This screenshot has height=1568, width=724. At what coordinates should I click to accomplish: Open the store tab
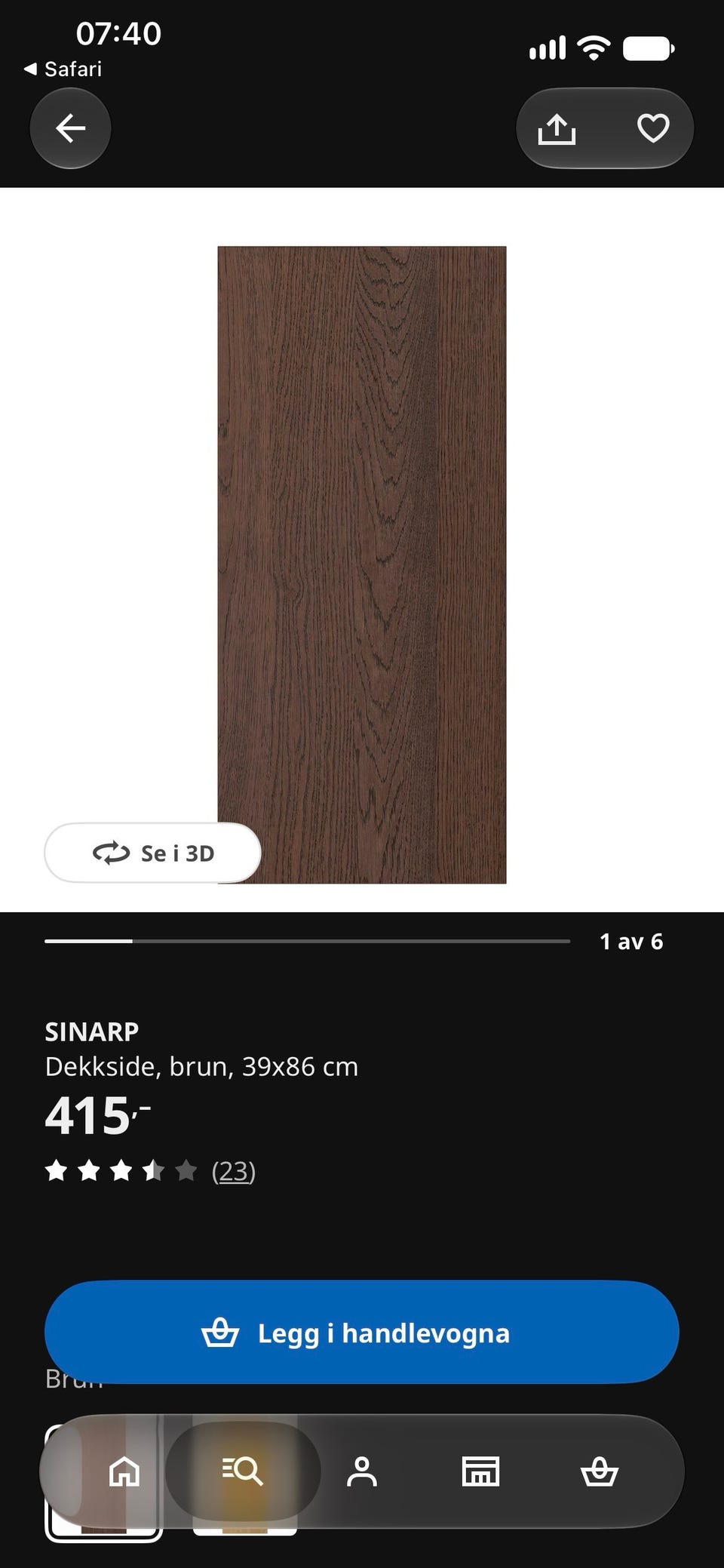[x=480, y=1471]
